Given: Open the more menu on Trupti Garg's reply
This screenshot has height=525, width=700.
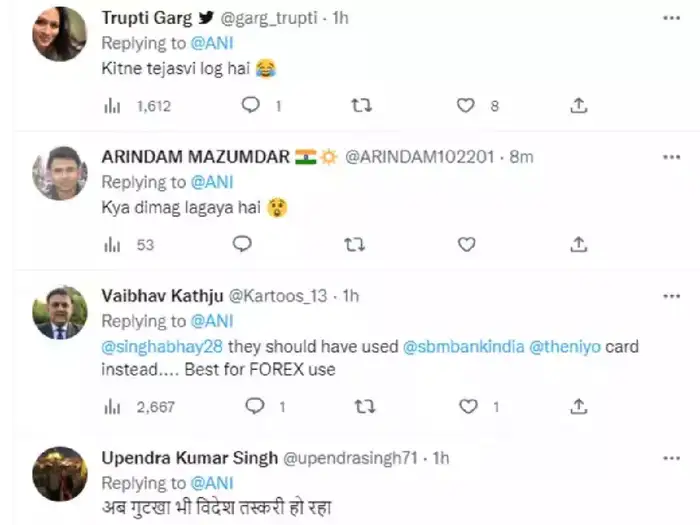Looking at the screenshot, I should click(668, 18).
